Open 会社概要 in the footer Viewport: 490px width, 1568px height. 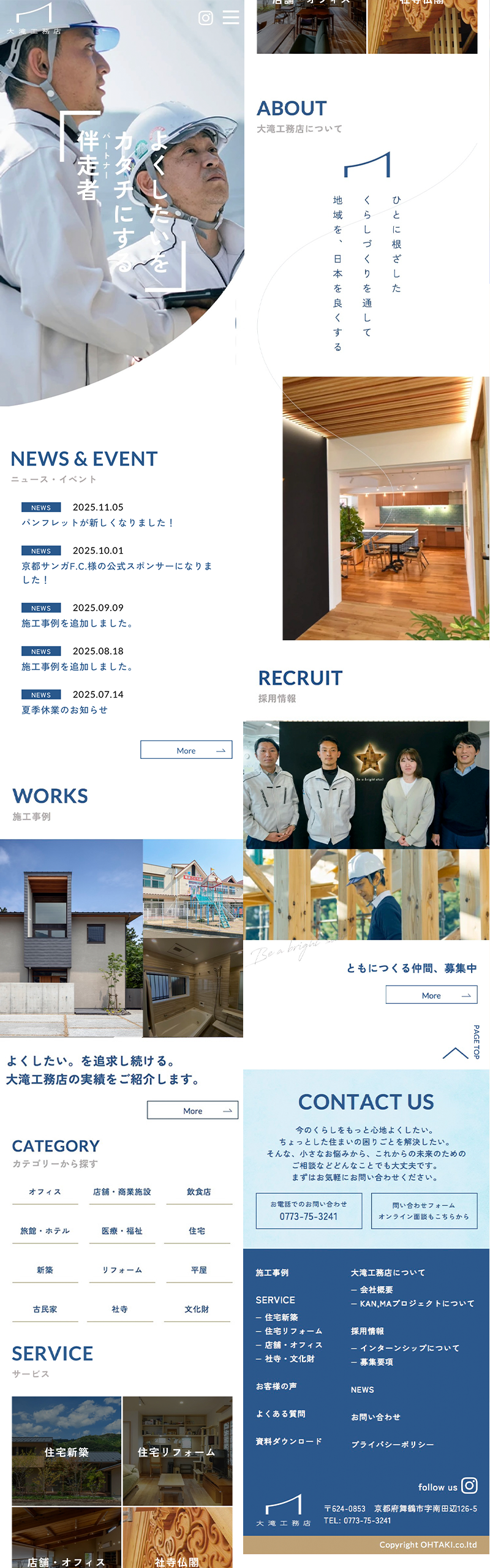(x=375, y=1289)
